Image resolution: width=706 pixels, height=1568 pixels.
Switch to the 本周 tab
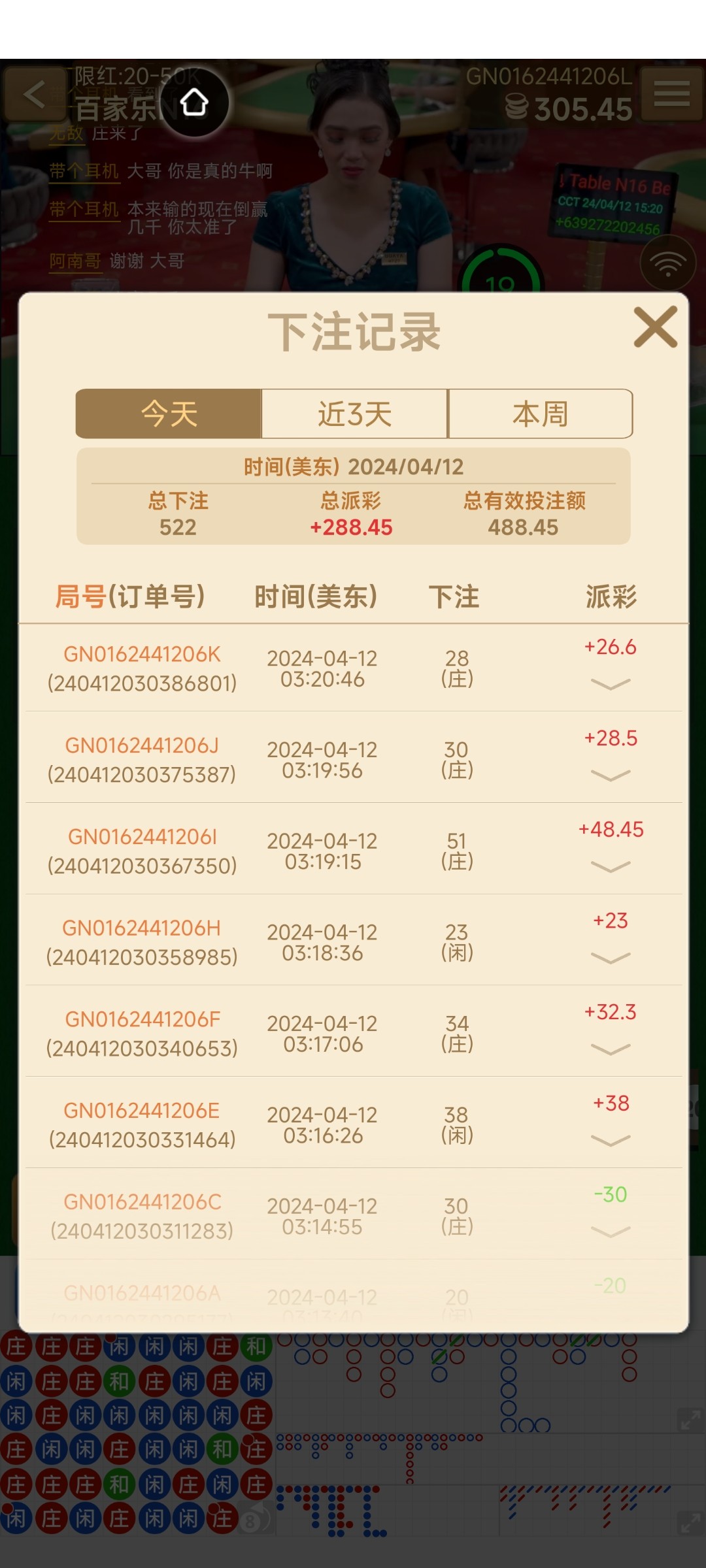540,414
